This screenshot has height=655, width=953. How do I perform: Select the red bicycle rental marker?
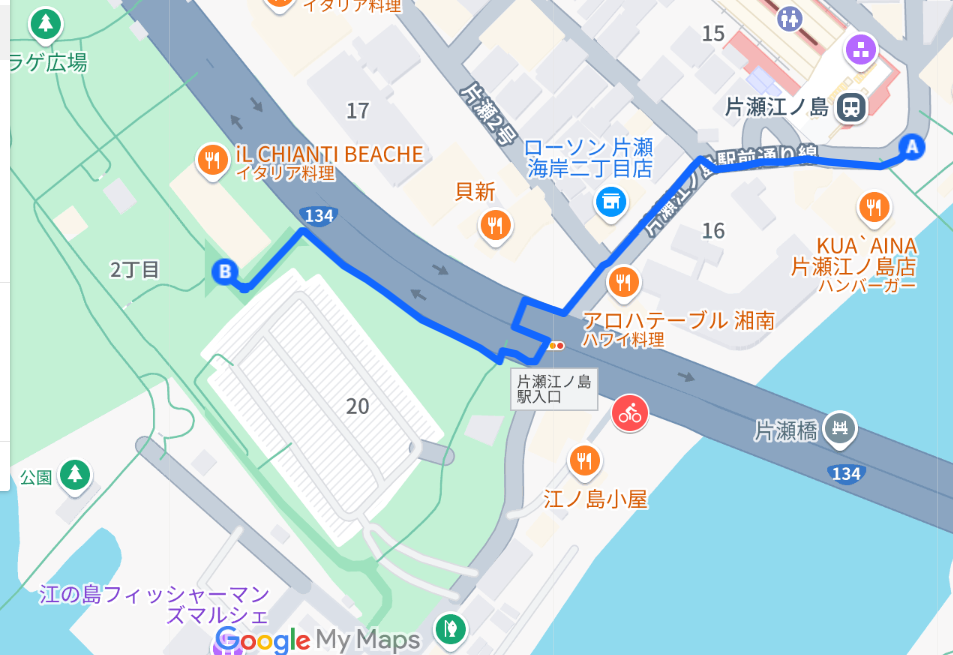click(x=630, y=412)
